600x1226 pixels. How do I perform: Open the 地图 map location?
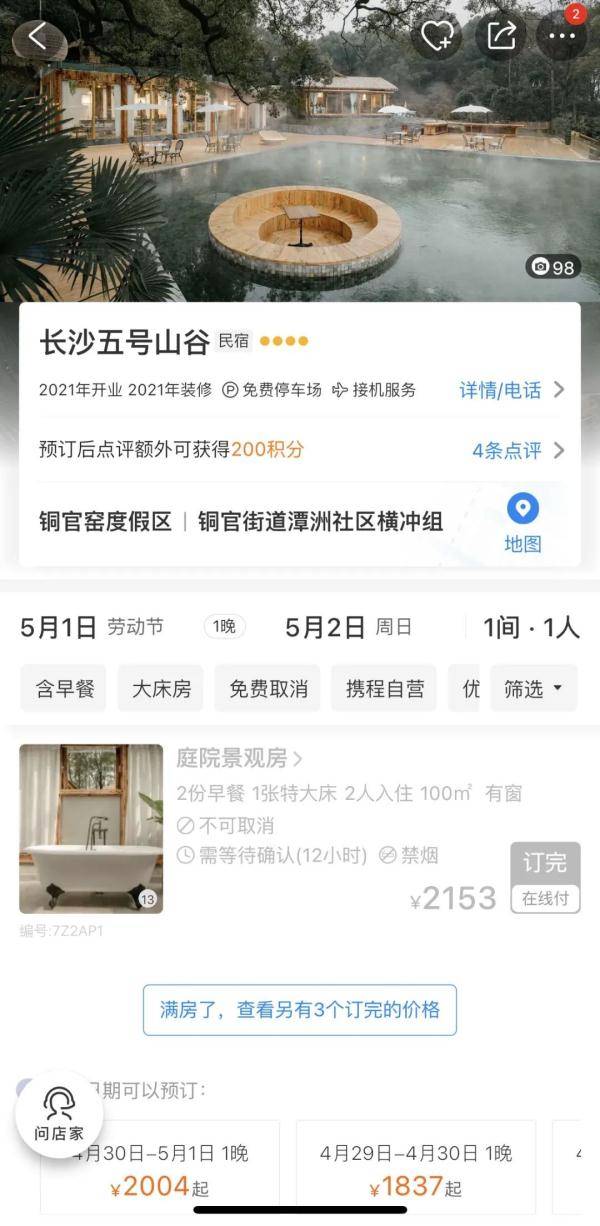click(522, 523)
